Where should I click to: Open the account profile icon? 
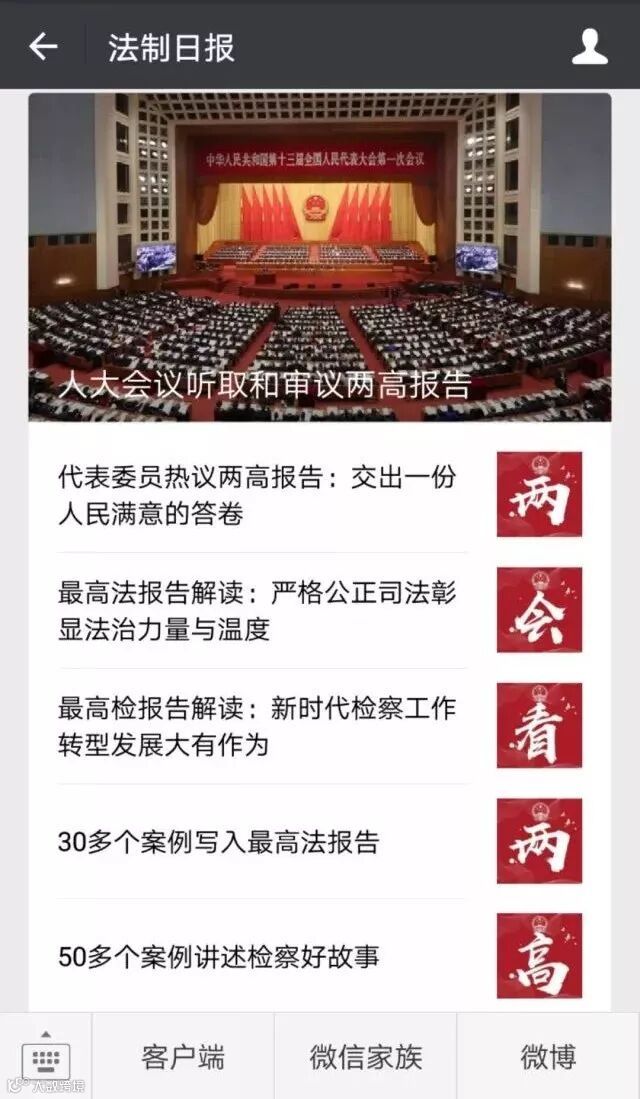590,46
